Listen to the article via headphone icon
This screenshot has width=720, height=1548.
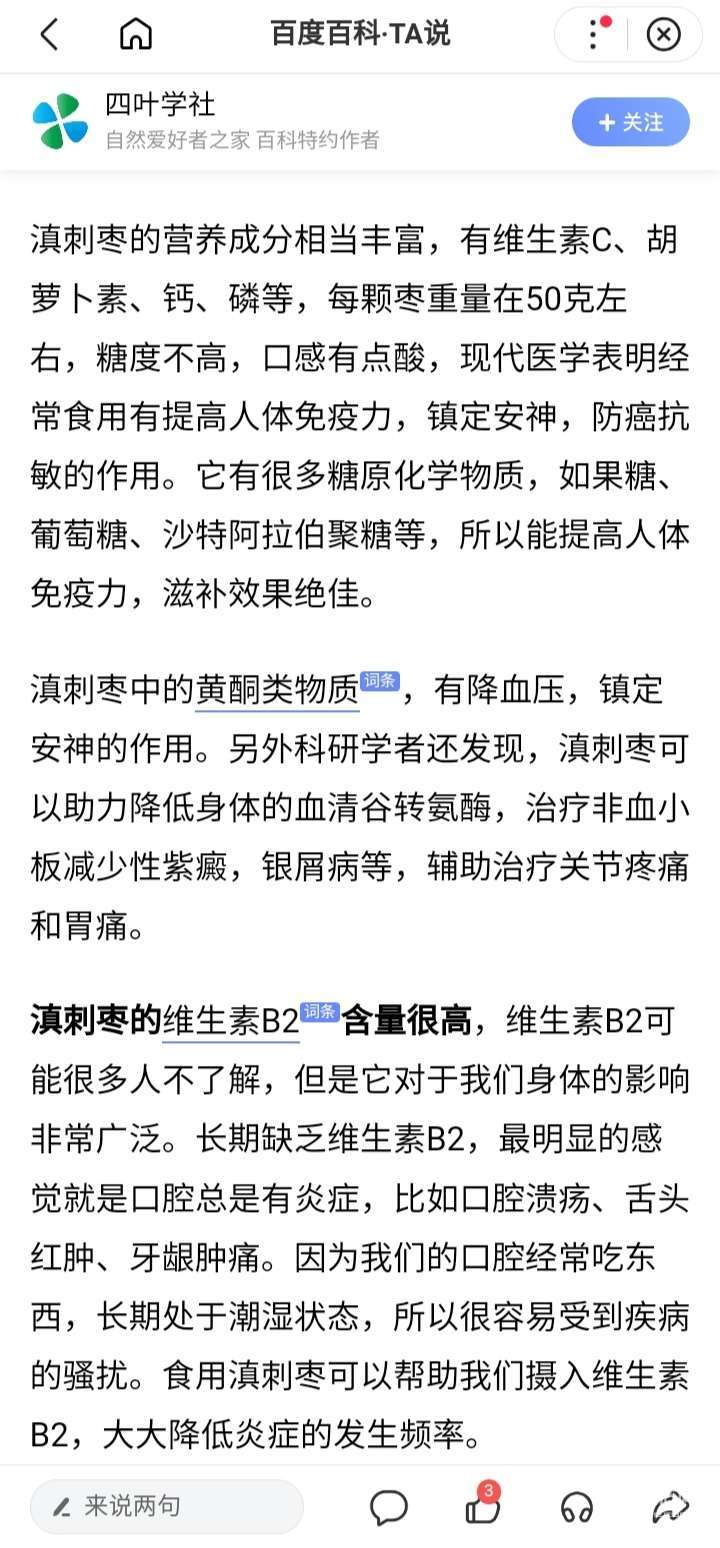tap(577, 1507)
